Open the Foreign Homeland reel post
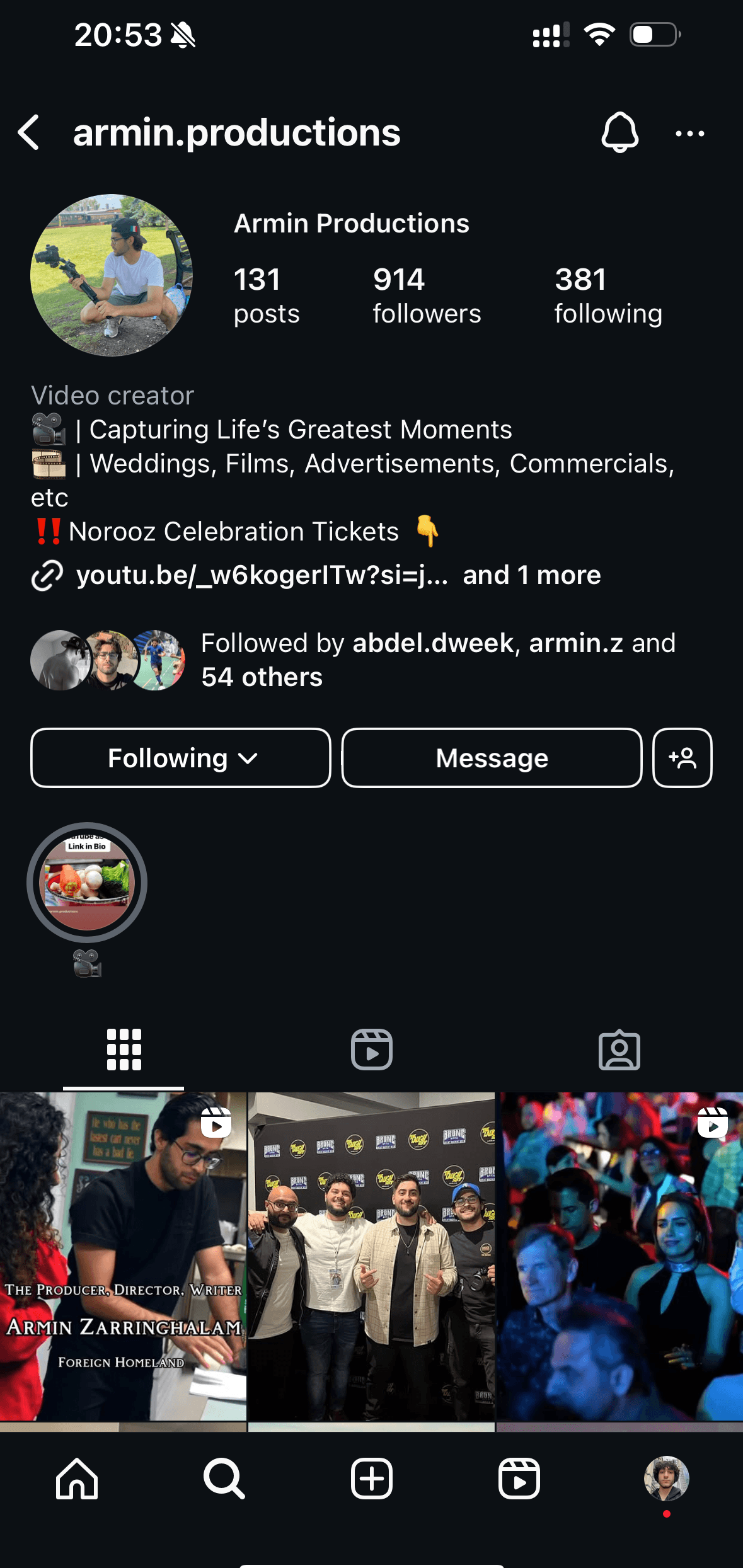Viewport: 743px width, 1568px height. [123, 1256]
